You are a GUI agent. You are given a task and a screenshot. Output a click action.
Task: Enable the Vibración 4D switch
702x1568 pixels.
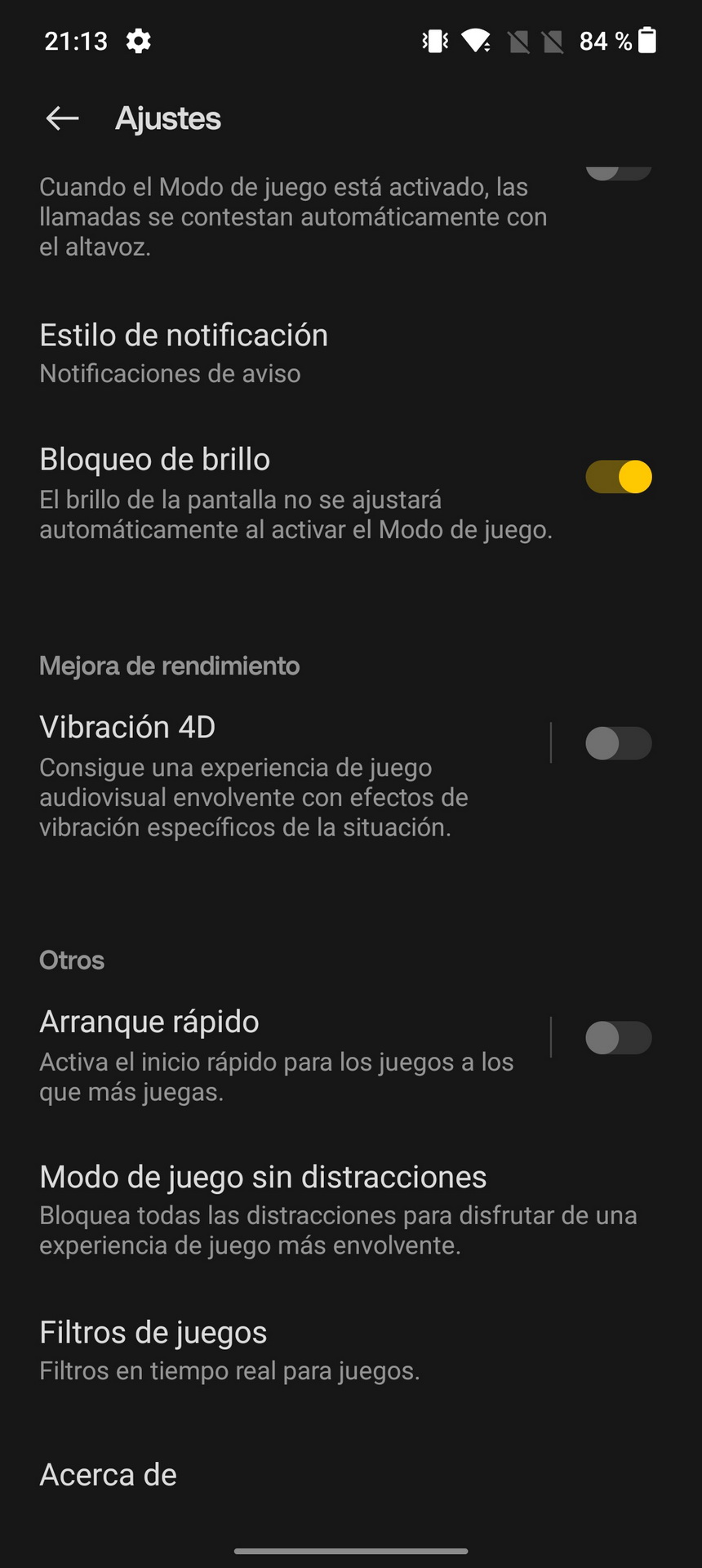618,744
